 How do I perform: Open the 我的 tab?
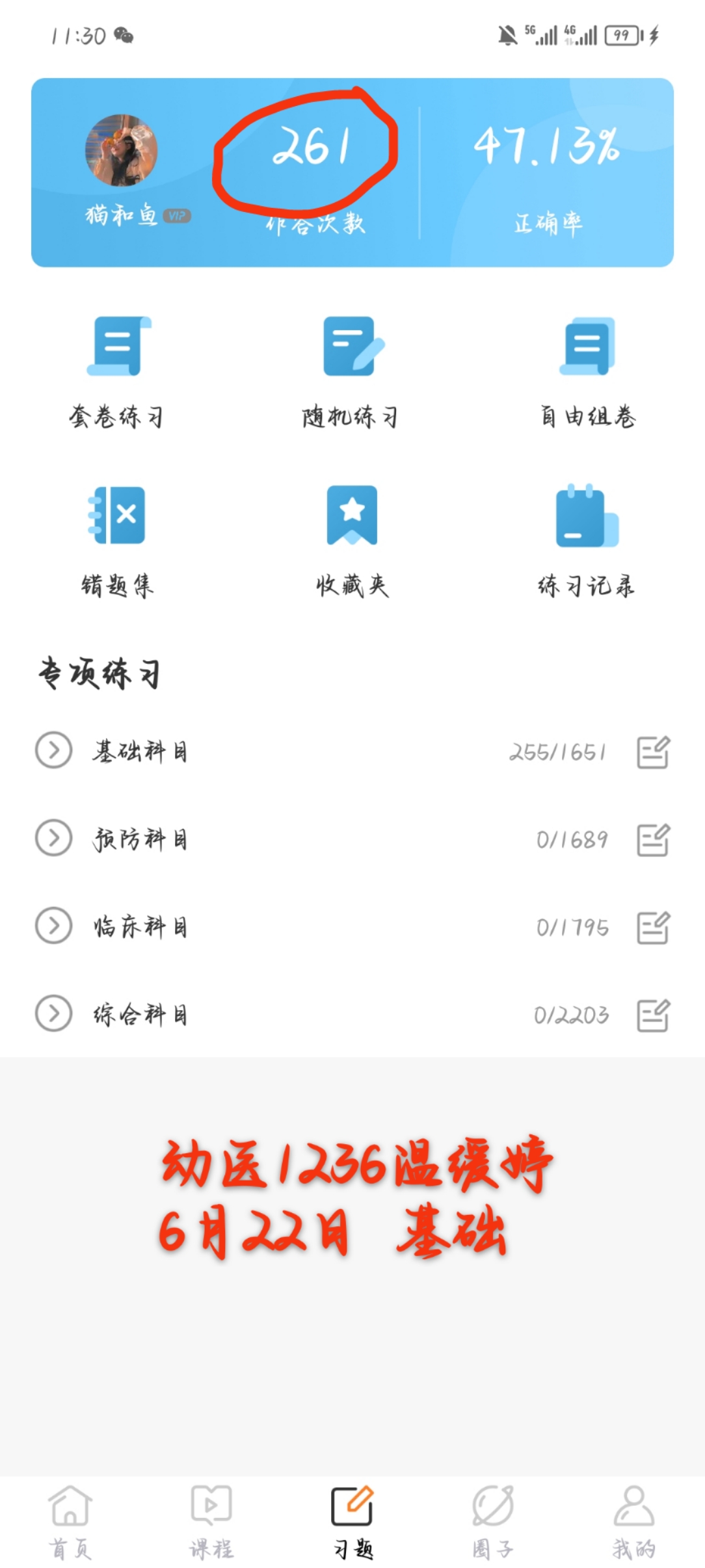click(633, 1522)
